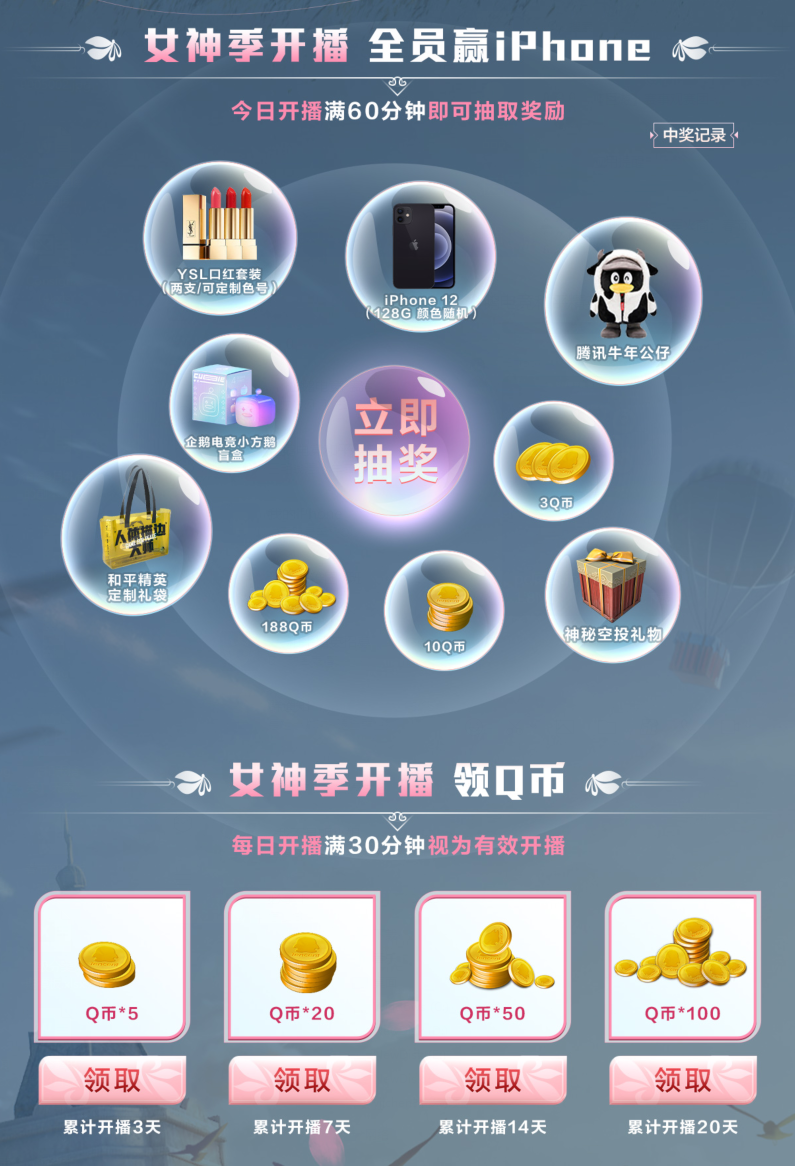Tap the 立即抽奖 lottery draw bubble
The height and width of the screenshot is (1166, 795).
tap(395, 441)
